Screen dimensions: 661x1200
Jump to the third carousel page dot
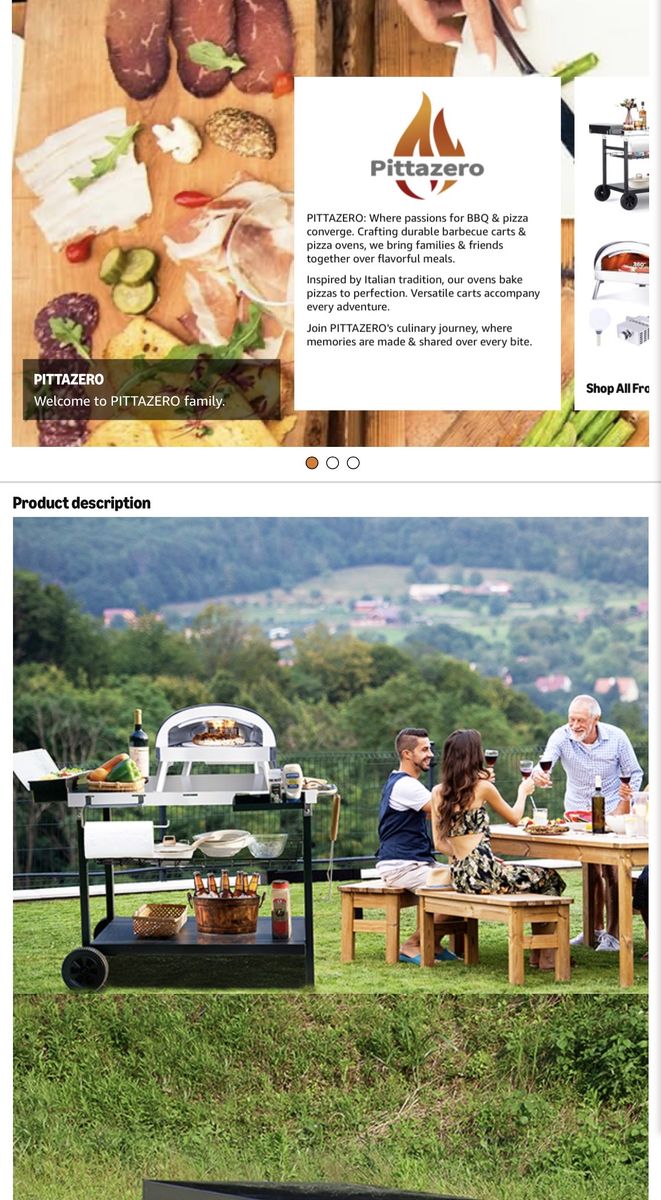coord(353,463)
